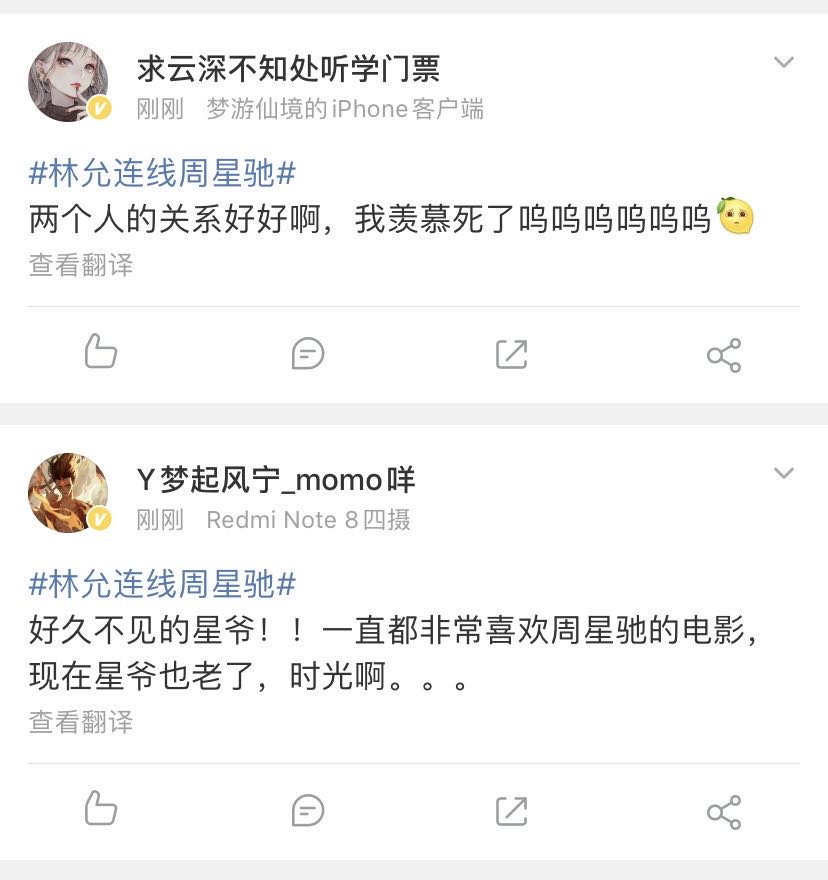
Task: Like the post by 求云深不知处听学门票
Action: click(101, 353)
